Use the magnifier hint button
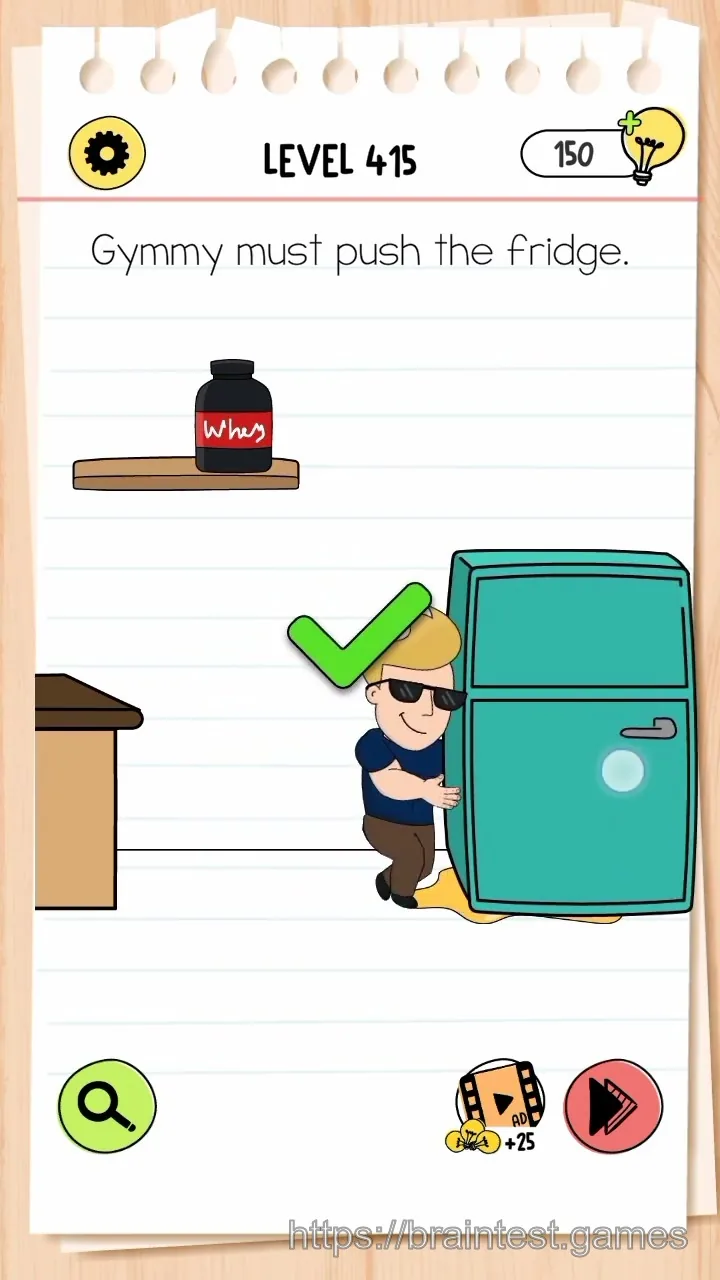This screenshot has height=1280, width=720. coord(107,1106)
